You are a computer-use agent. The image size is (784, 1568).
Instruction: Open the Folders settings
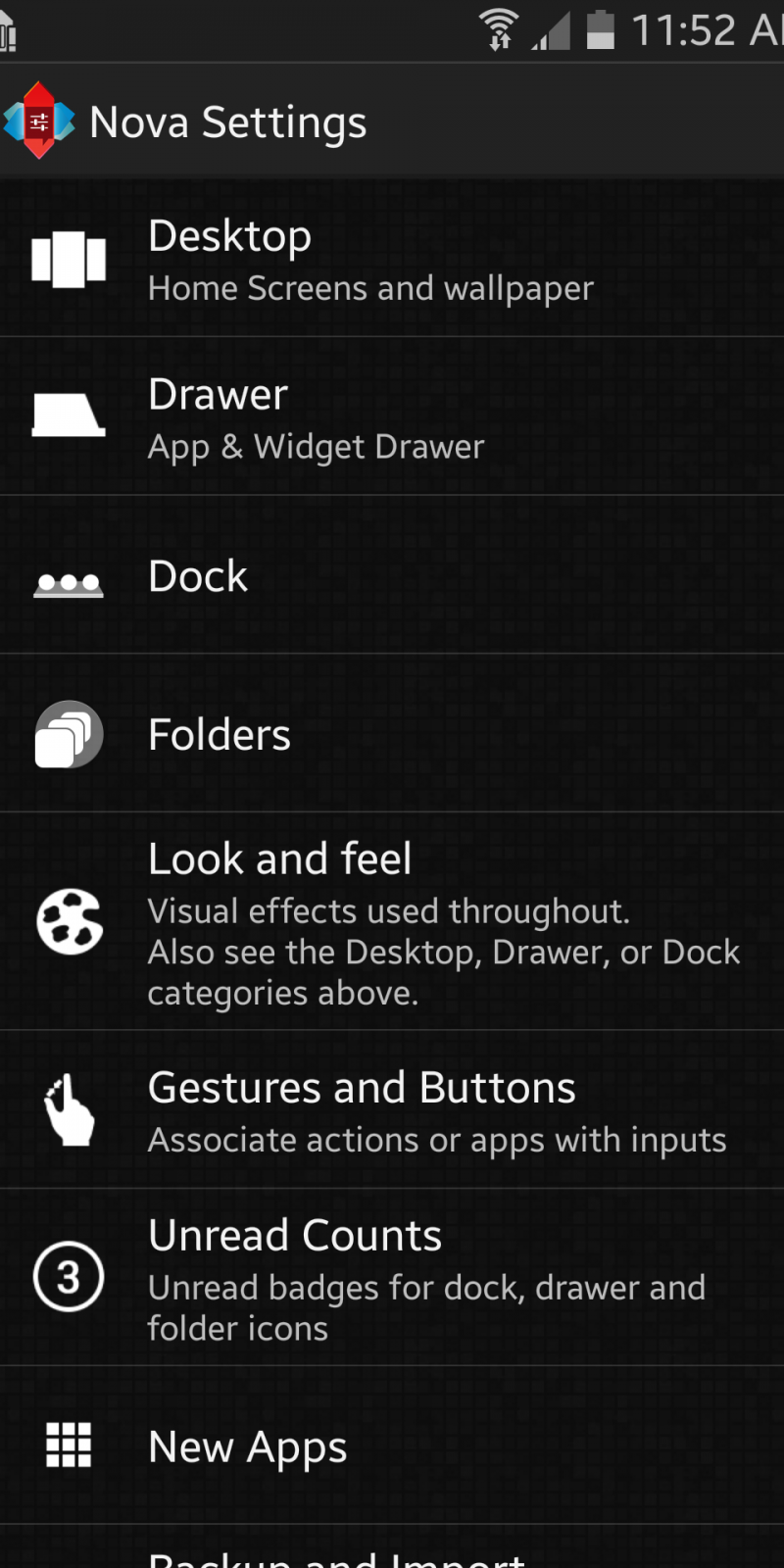(x=392, y=734)
